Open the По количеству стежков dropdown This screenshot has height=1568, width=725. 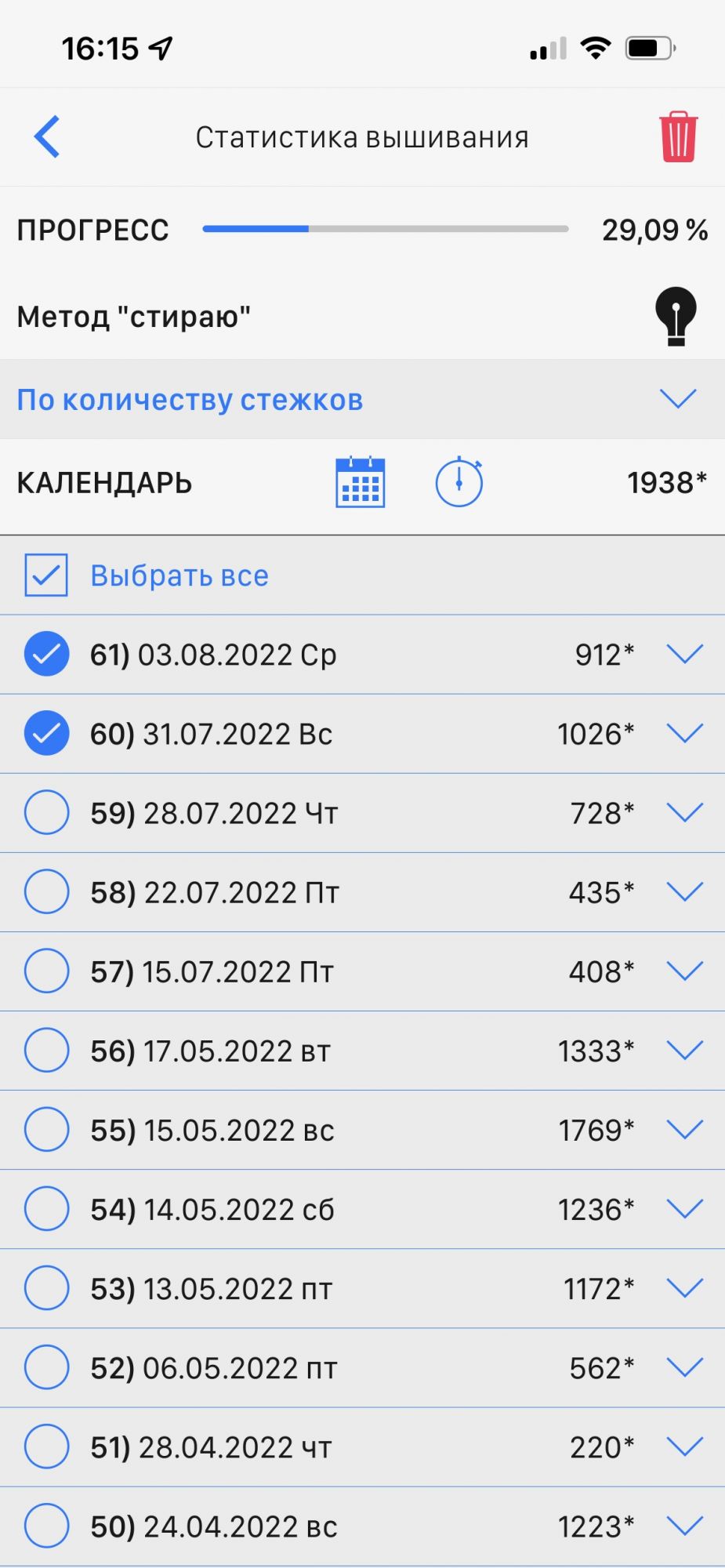pos(677,399)
